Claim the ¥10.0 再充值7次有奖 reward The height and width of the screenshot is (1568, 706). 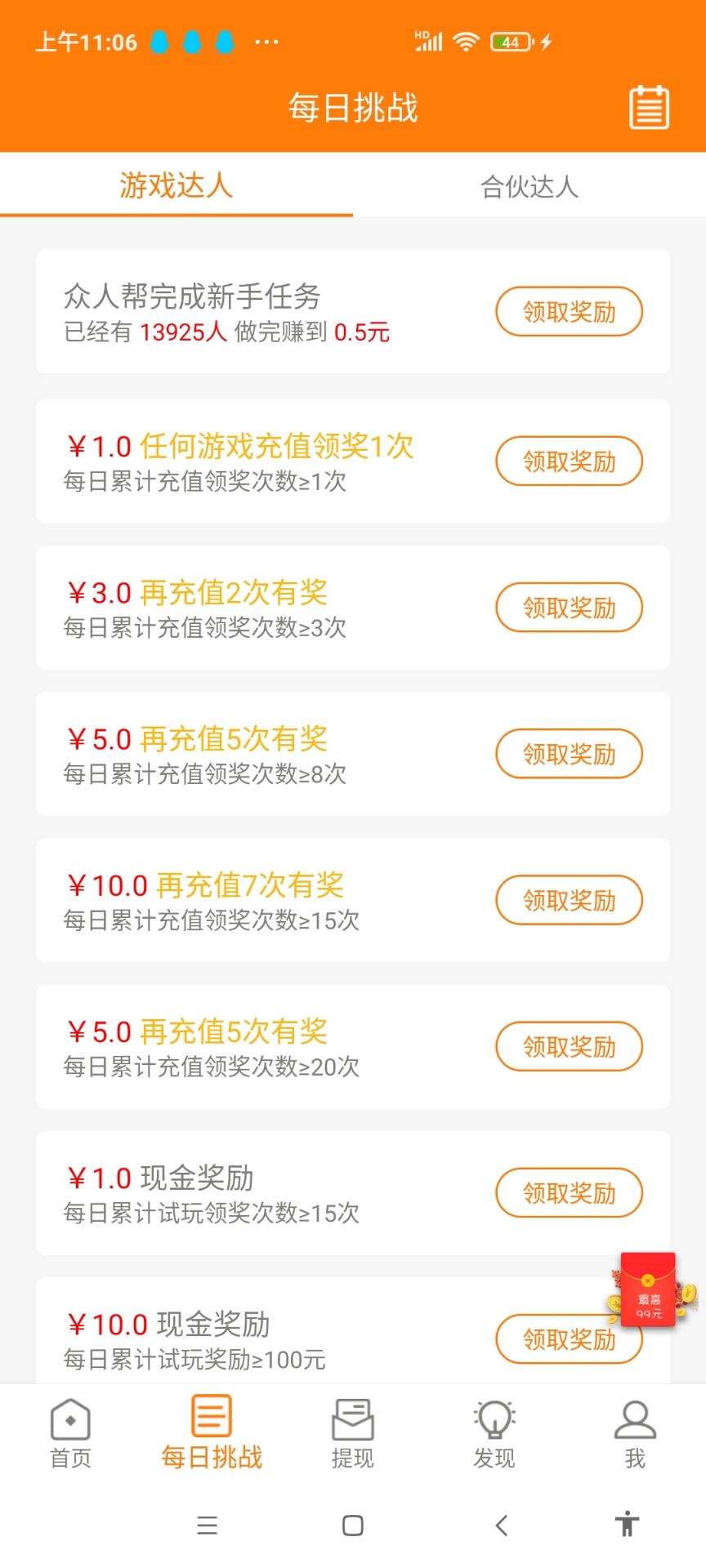(569, 900)
